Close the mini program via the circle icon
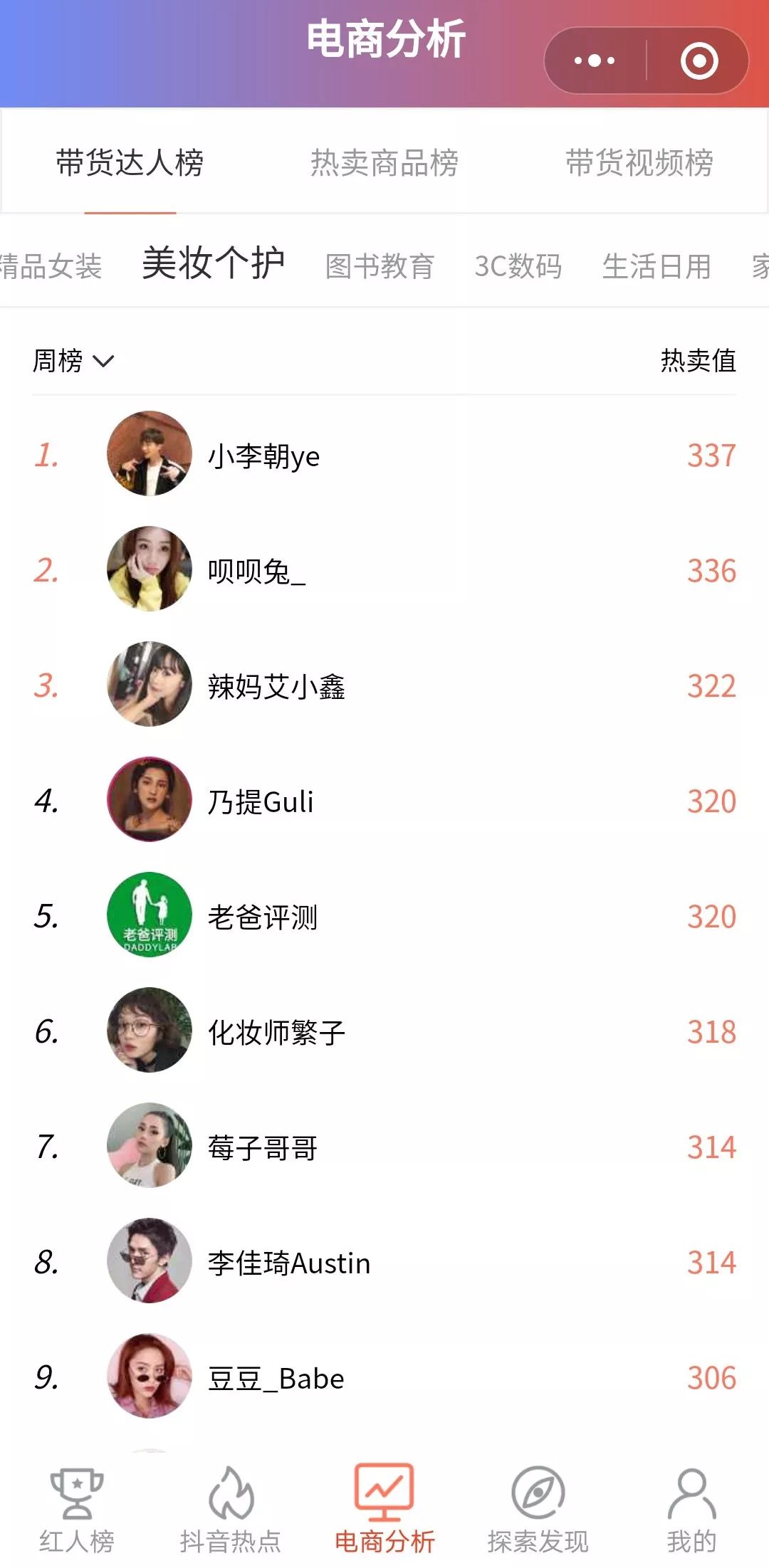This screenshot has width=769, height=1568. 699,61
